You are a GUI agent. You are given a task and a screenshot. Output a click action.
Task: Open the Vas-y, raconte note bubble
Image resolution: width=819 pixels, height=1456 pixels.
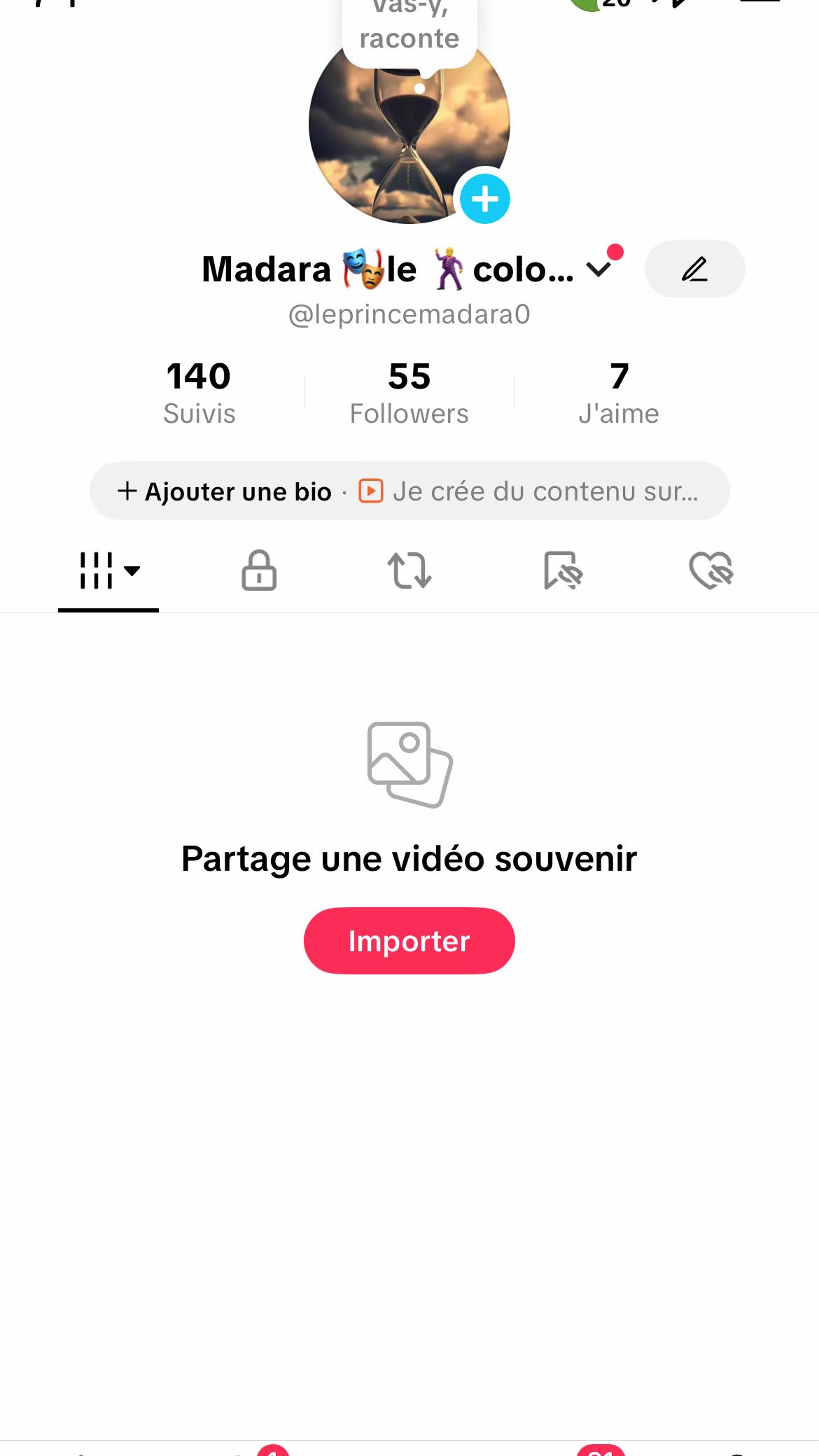click(x=409, y=31)
